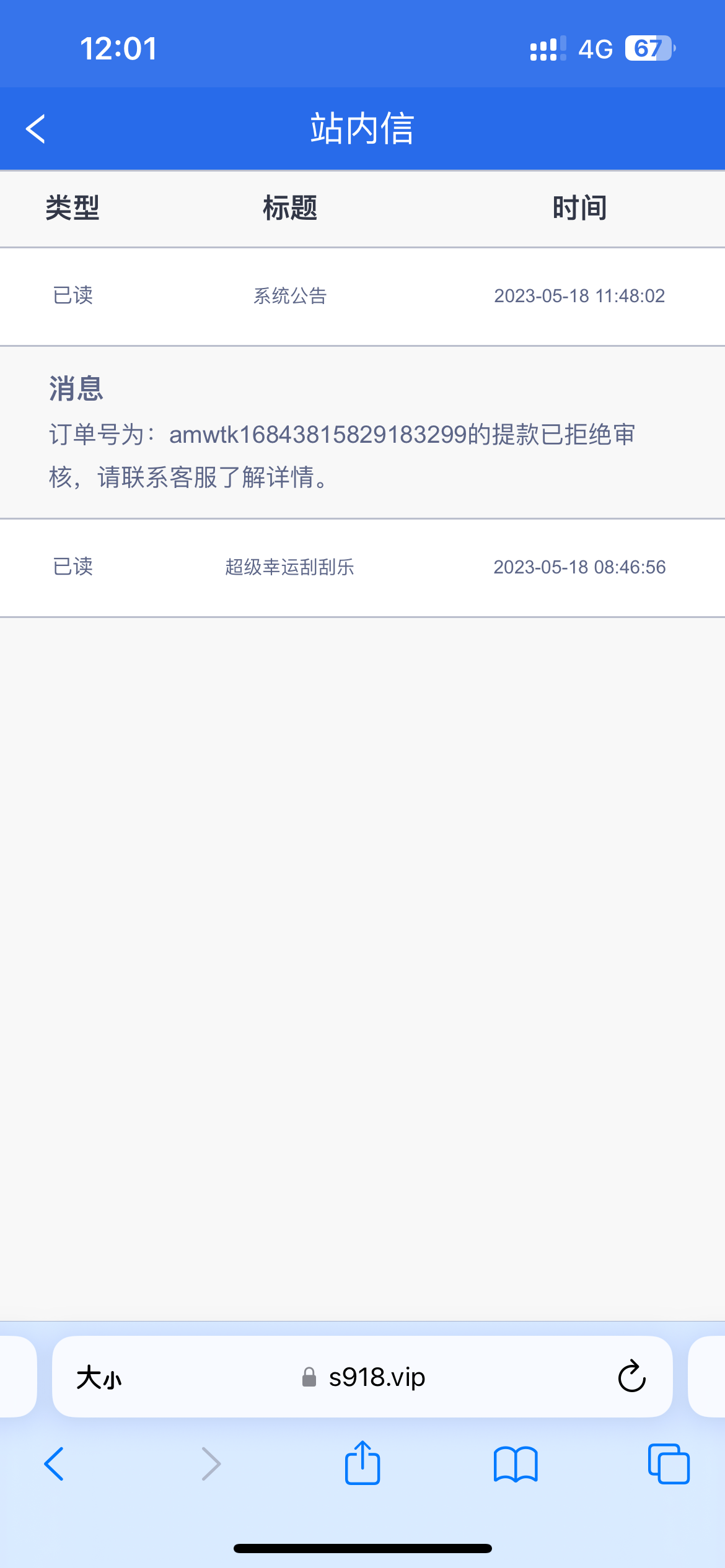
Task: Tap the s918.vip address bar
Action: 377,1377
